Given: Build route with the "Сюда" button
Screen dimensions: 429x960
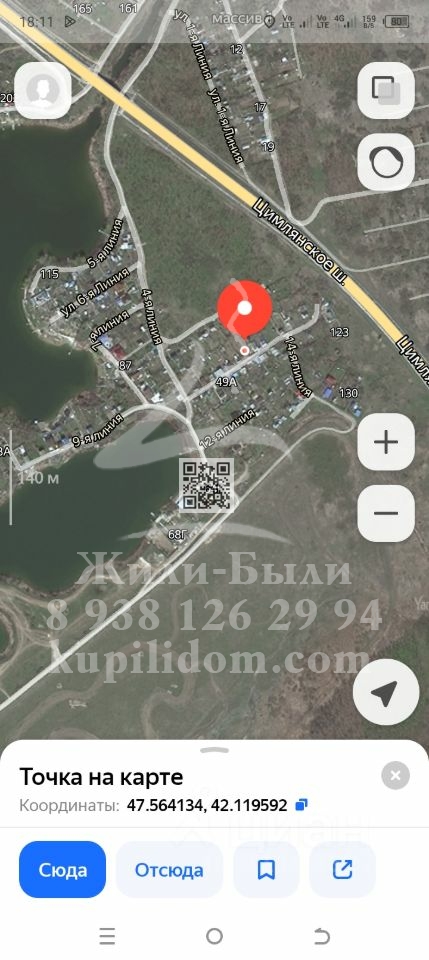Looking at the screenshot, I should point(62,869).
